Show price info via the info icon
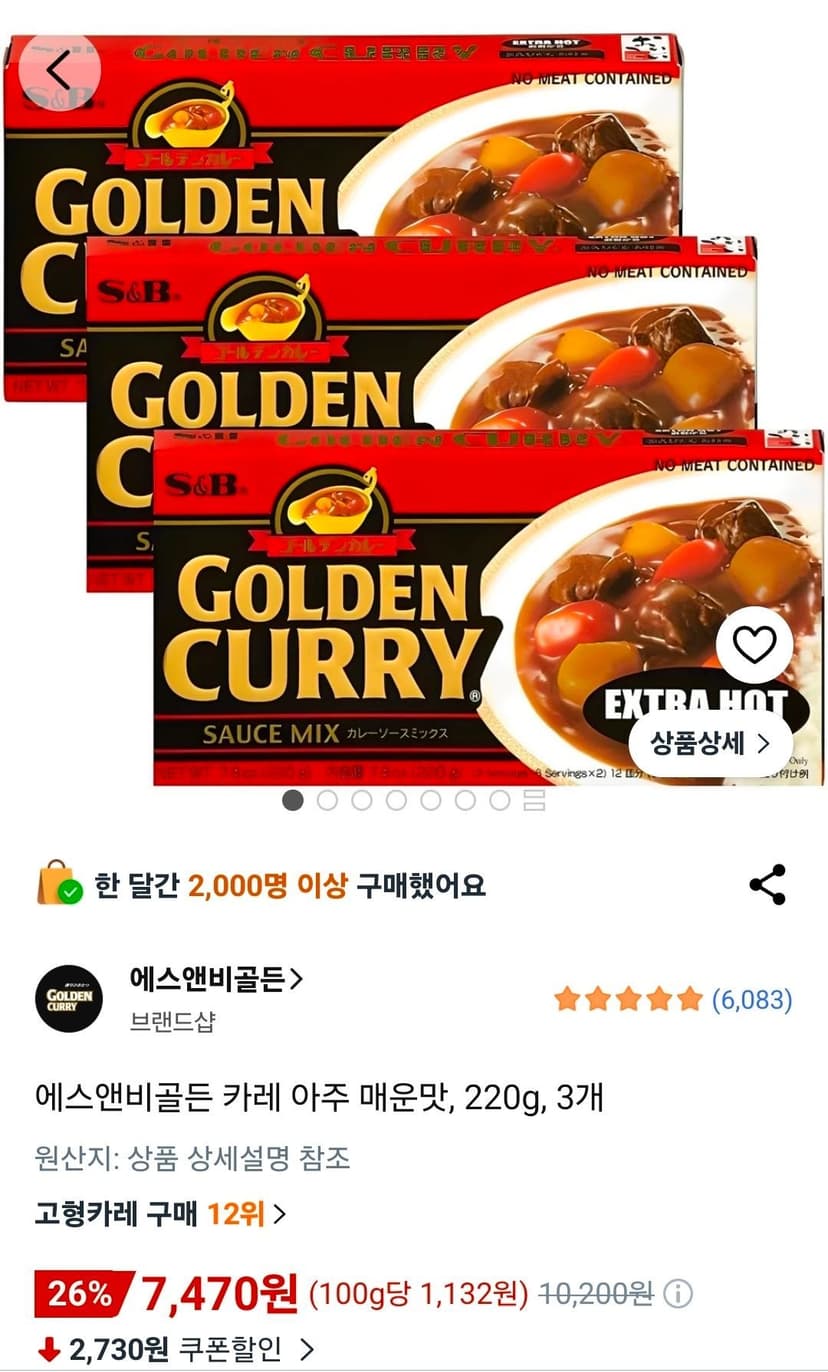The image size is (828, 1372). pyautogui.click(x=677, y=1294)
